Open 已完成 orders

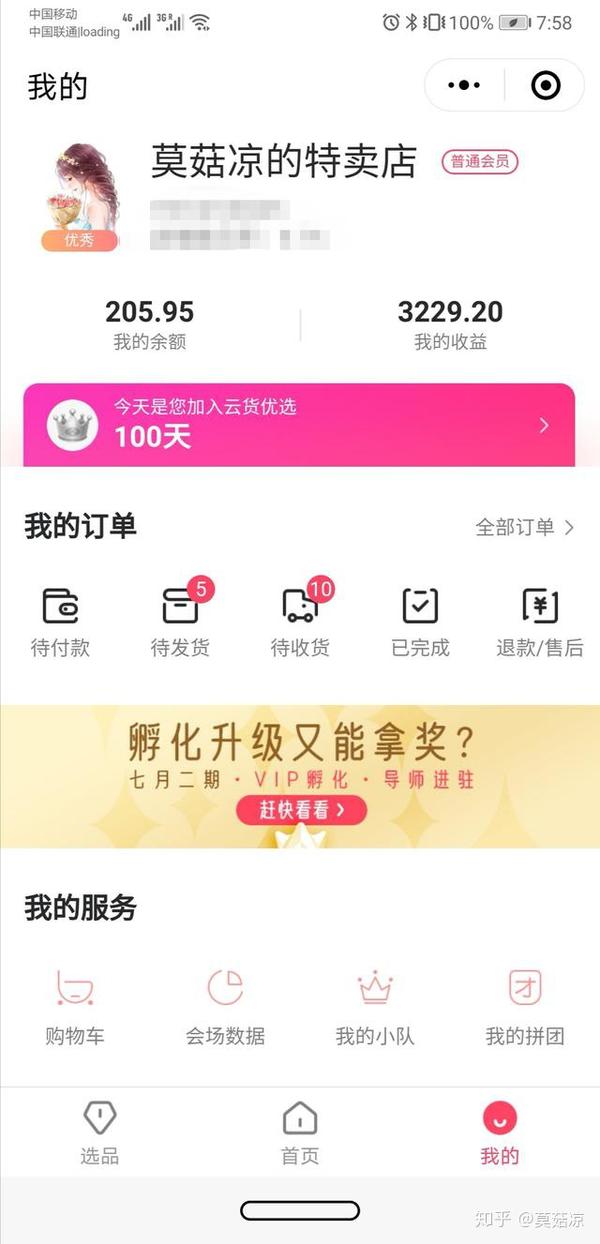[420, 621]
